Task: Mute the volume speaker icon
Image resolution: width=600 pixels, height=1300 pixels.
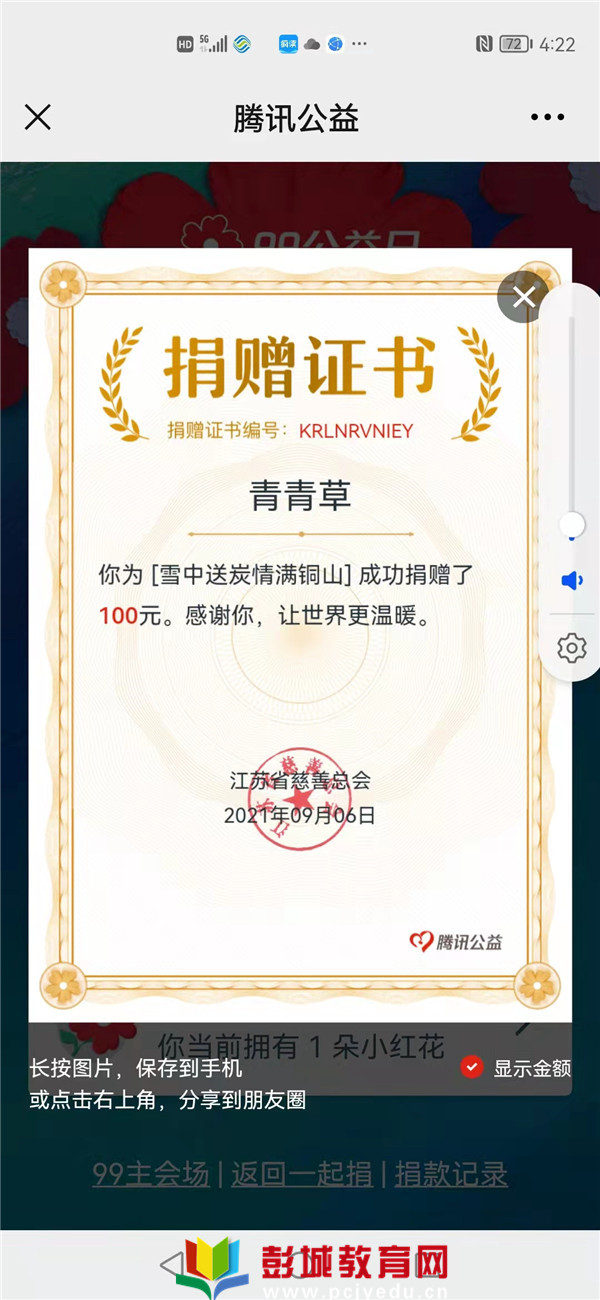Action: (572, 581)
